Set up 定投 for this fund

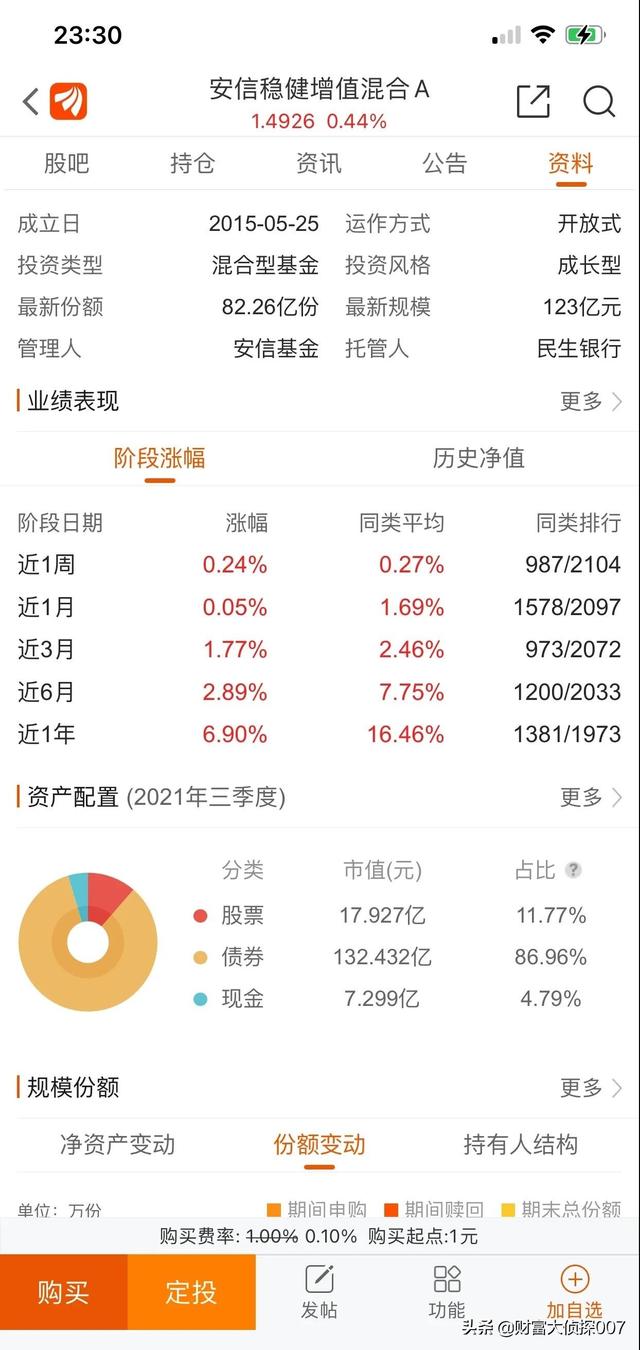[191, 1292]
